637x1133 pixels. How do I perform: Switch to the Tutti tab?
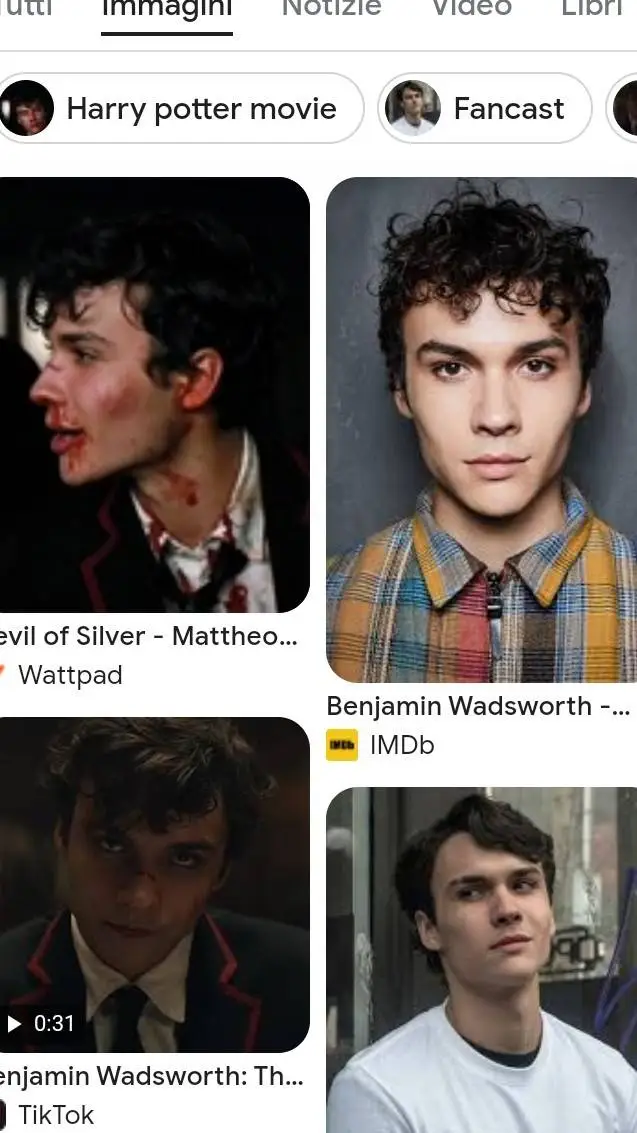pyautogui.click(x=26, y=10)
